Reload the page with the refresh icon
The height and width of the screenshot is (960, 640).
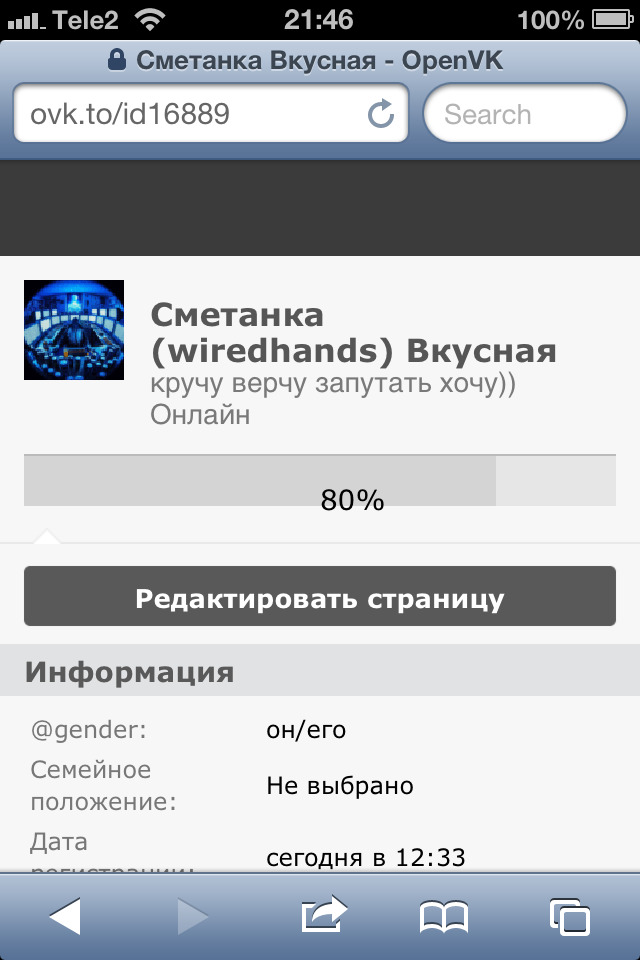coord(381,115)
